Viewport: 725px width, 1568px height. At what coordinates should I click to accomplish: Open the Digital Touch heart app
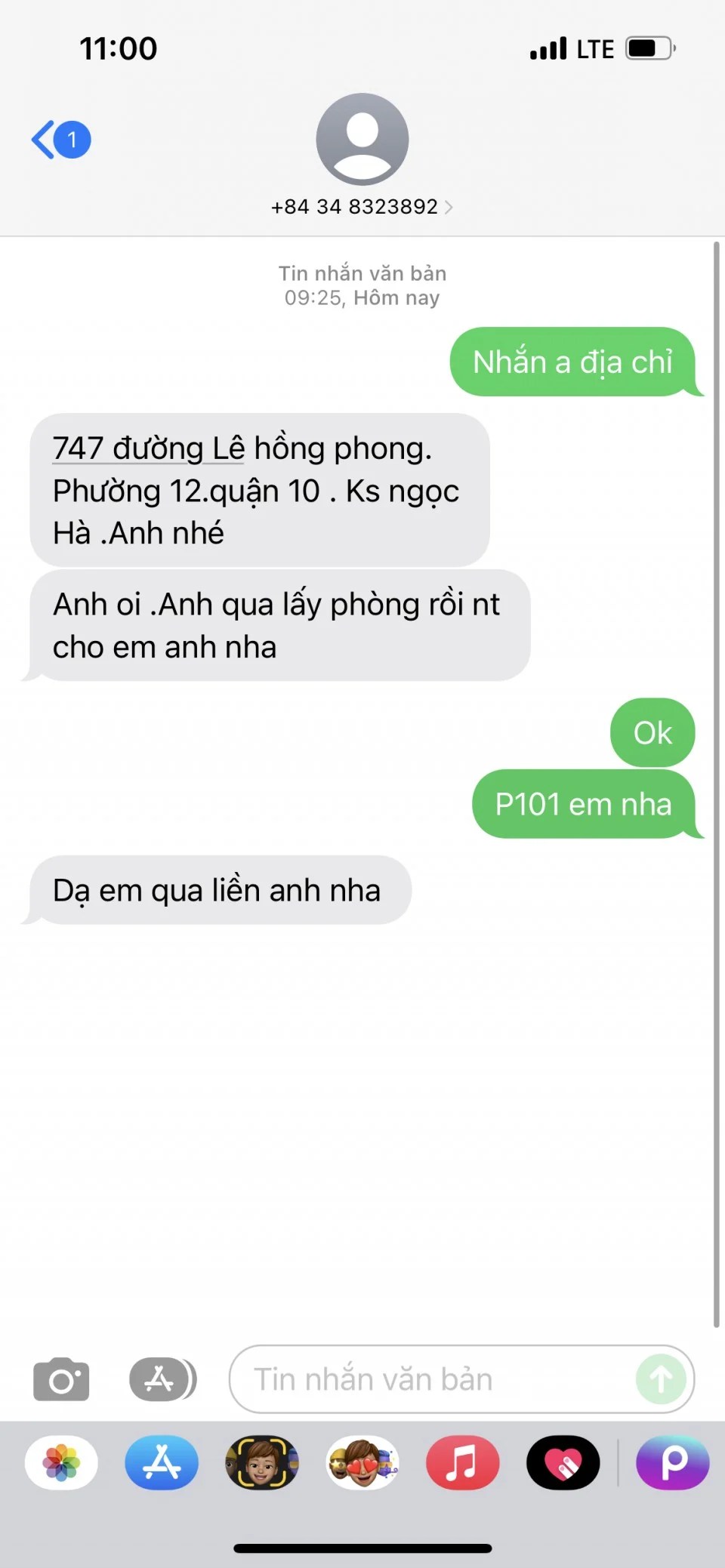[563, 1462]
